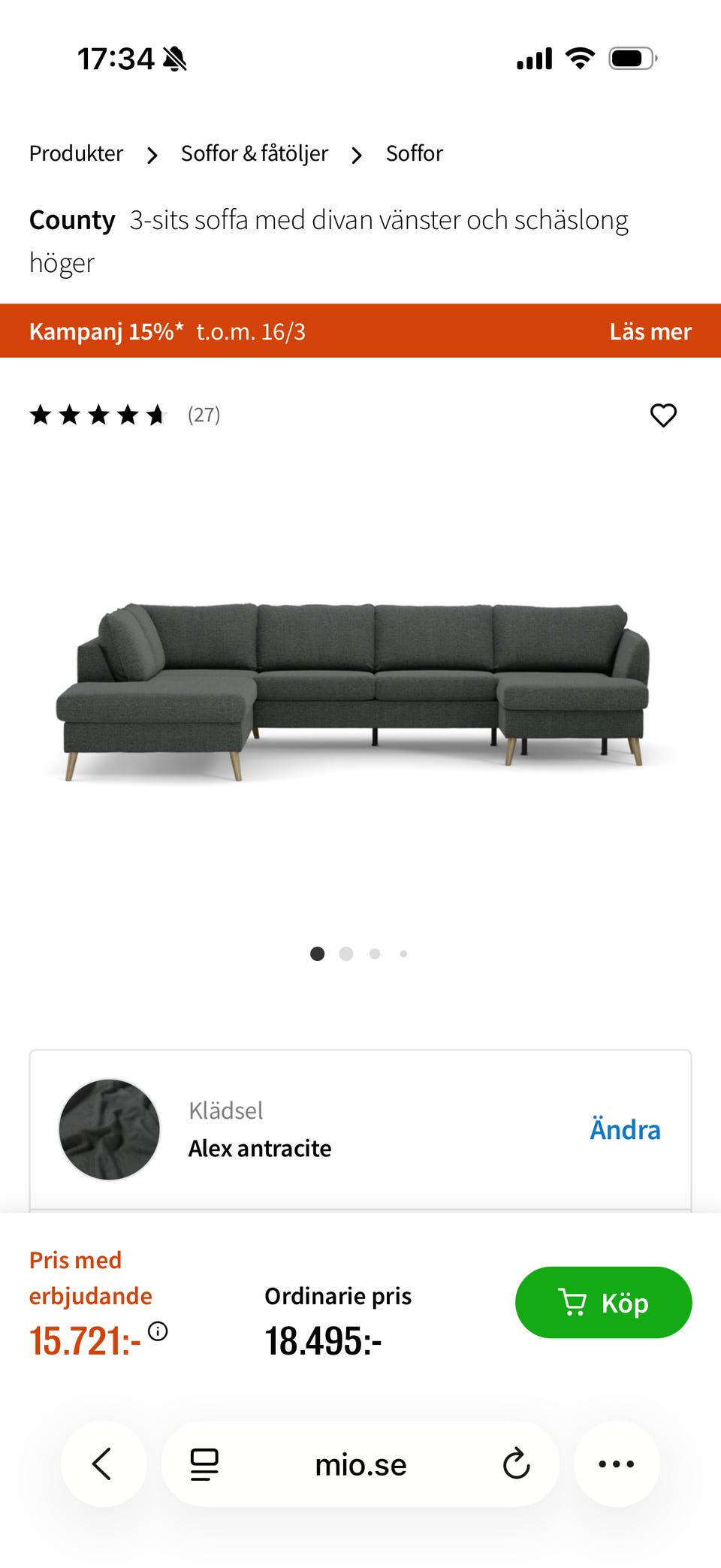Open the Soffor category breadcrumb

[x=414, y=153]
